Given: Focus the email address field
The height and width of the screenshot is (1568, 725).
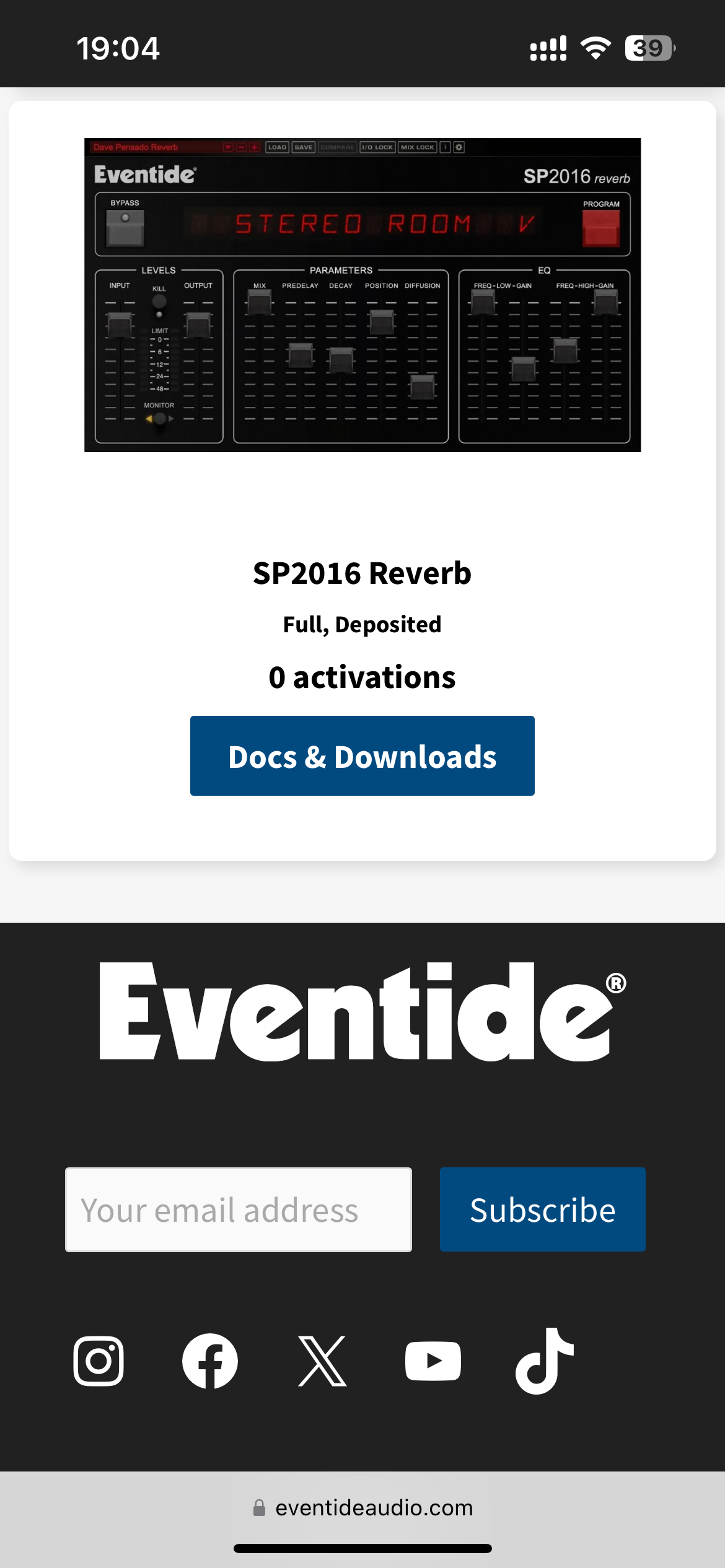Looking at the screenshot, I should (x=239, y=1209).
